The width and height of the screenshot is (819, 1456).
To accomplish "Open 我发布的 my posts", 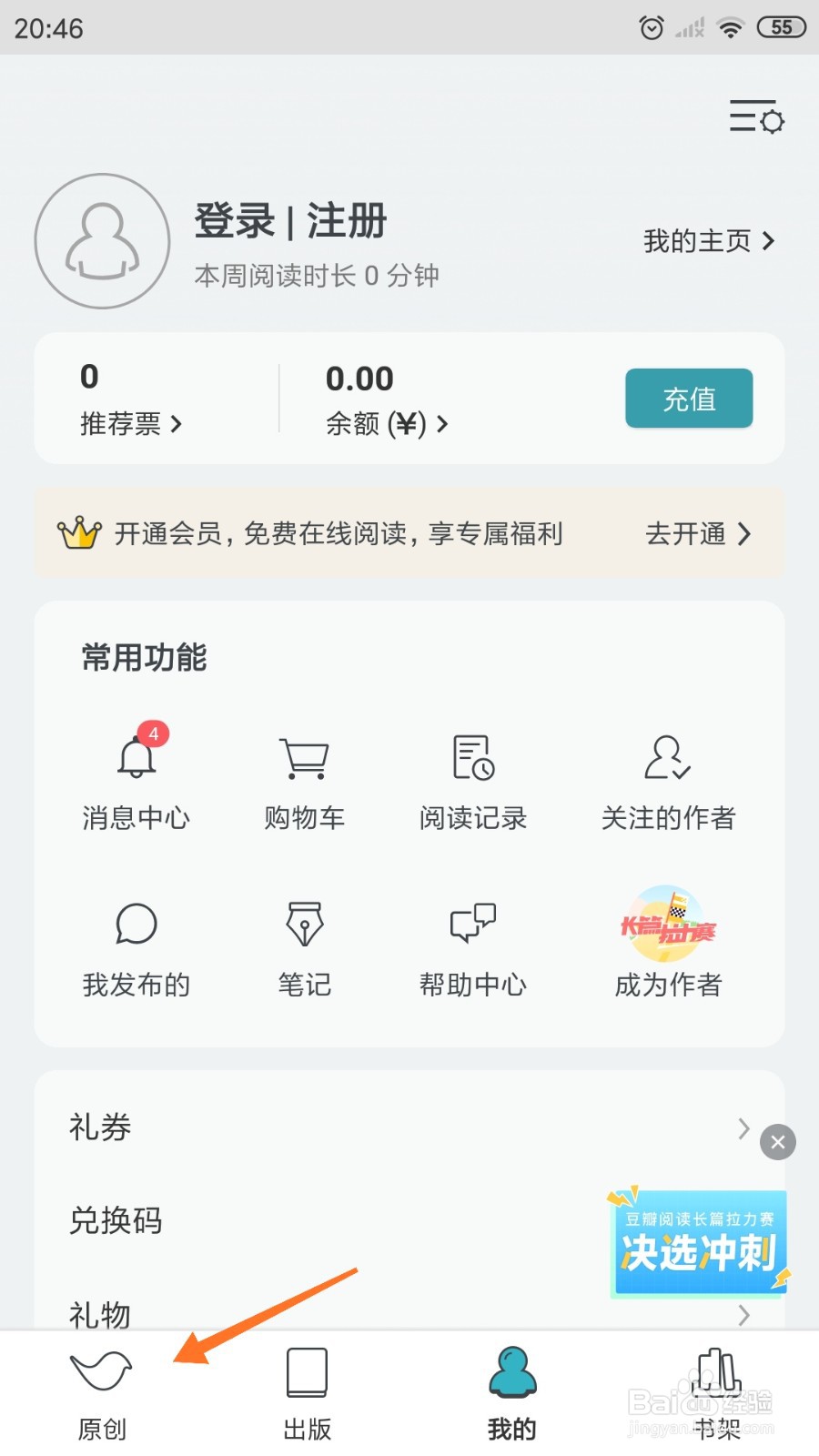I will tap(136, 946).
